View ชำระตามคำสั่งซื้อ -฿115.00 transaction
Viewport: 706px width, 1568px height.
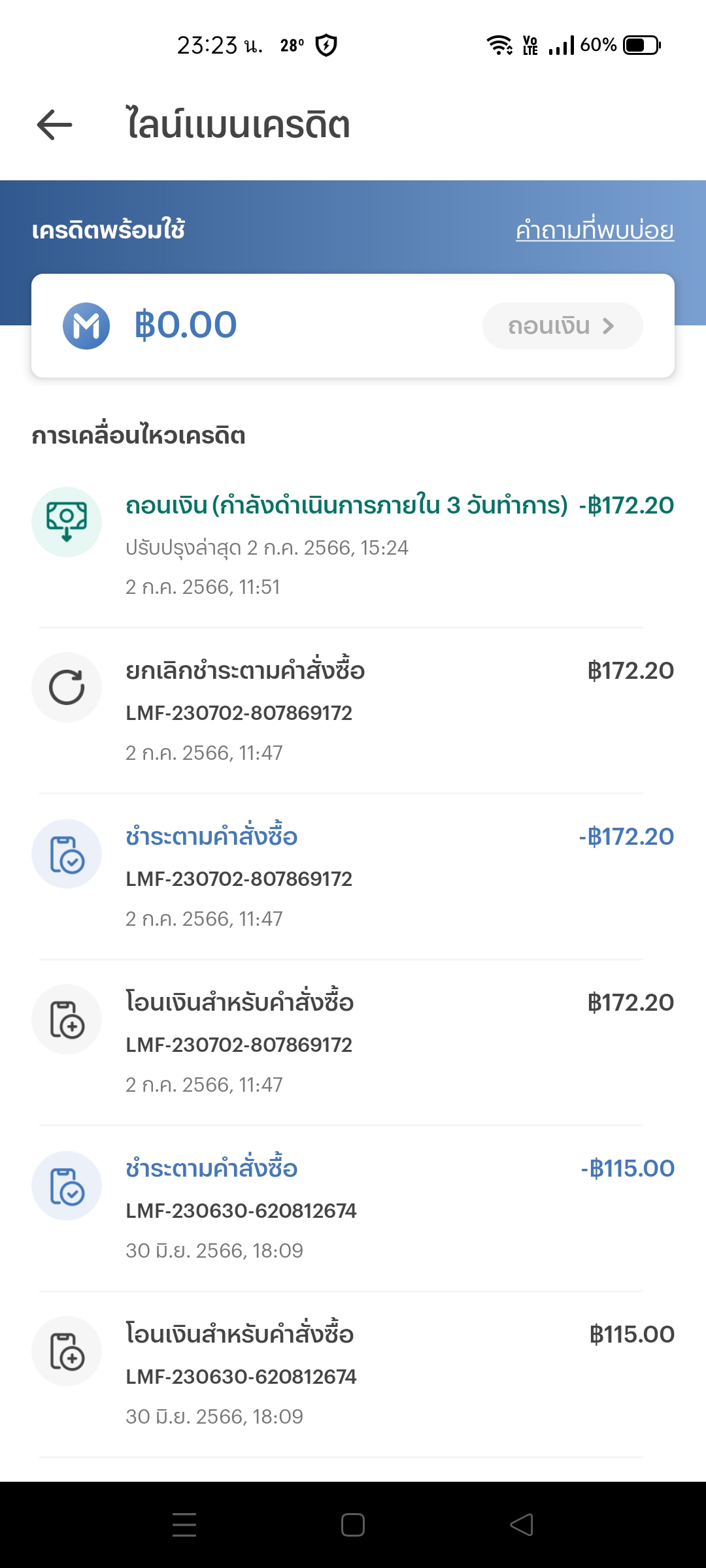tap(353, 1209)
